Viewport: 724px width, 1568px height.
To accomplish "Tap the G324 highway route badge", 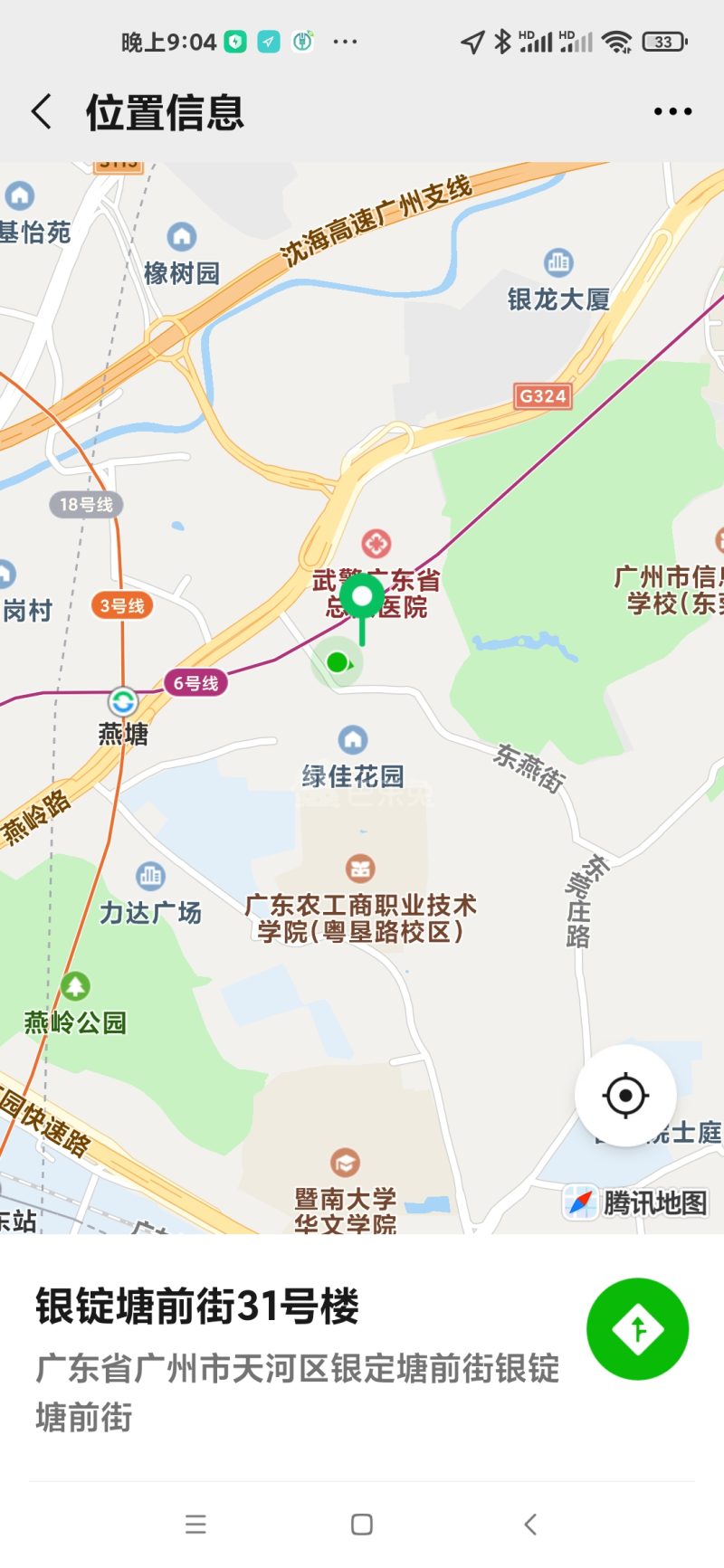I will [541, 395].
